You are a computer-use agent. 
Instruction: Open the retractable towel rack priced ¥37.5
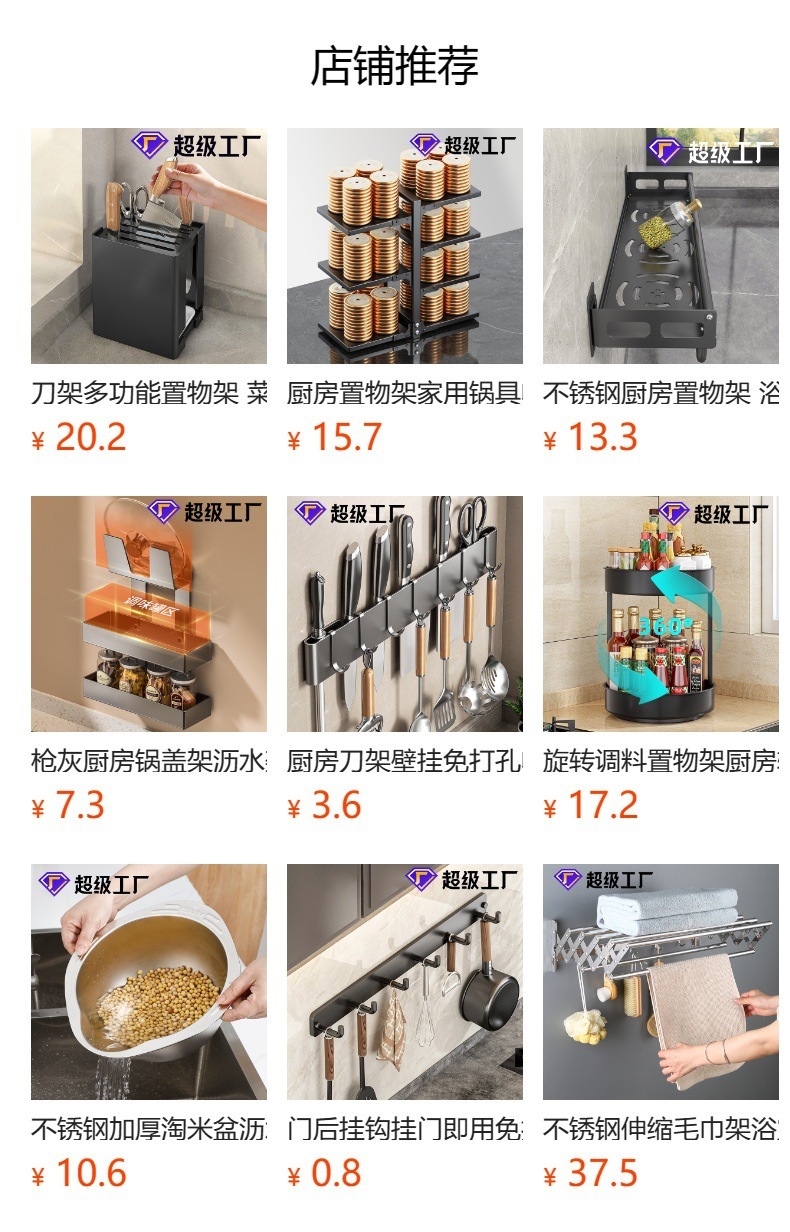coord(660,982)
